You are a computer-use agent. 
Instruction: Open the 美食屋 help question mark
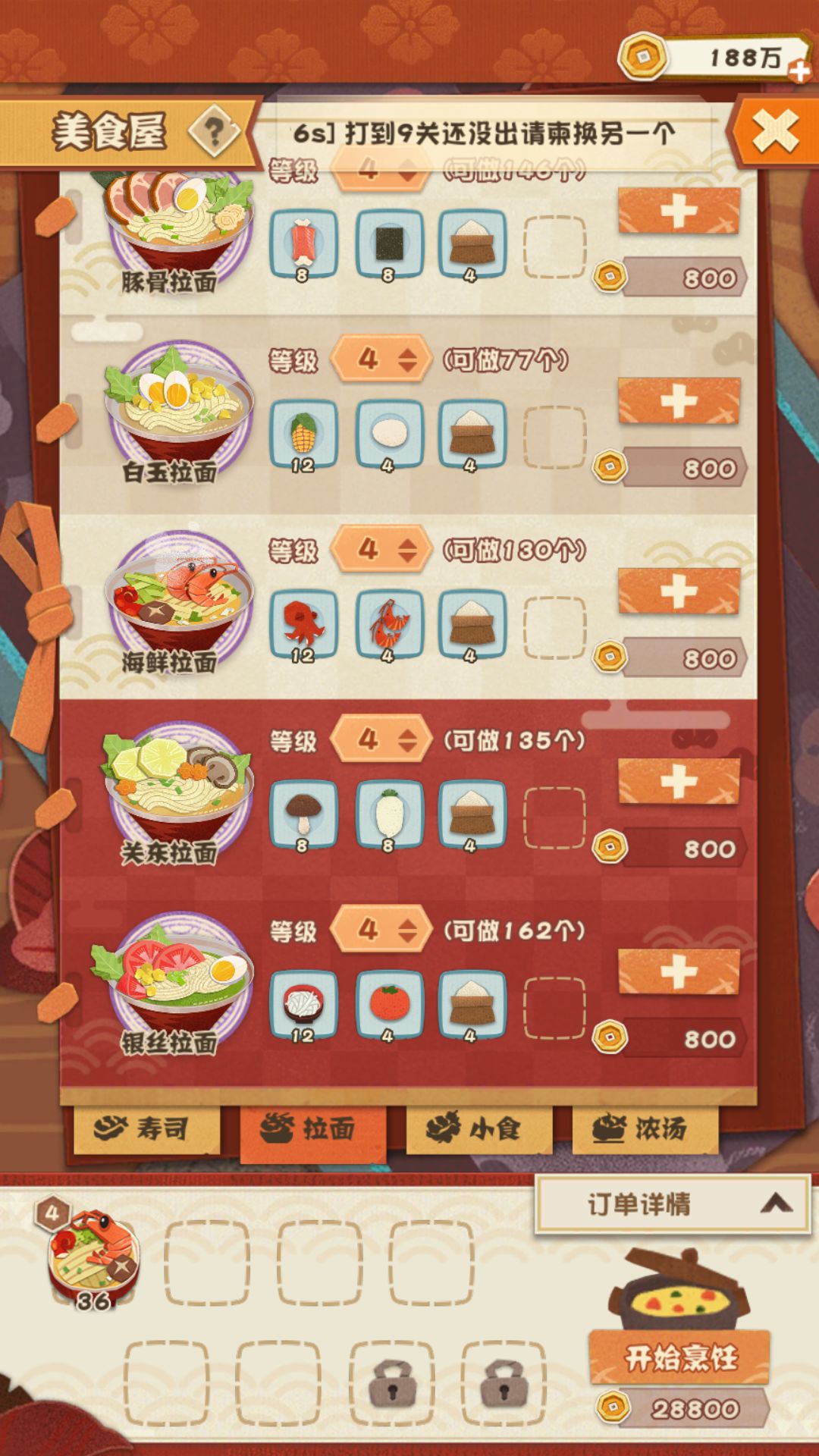215,133
